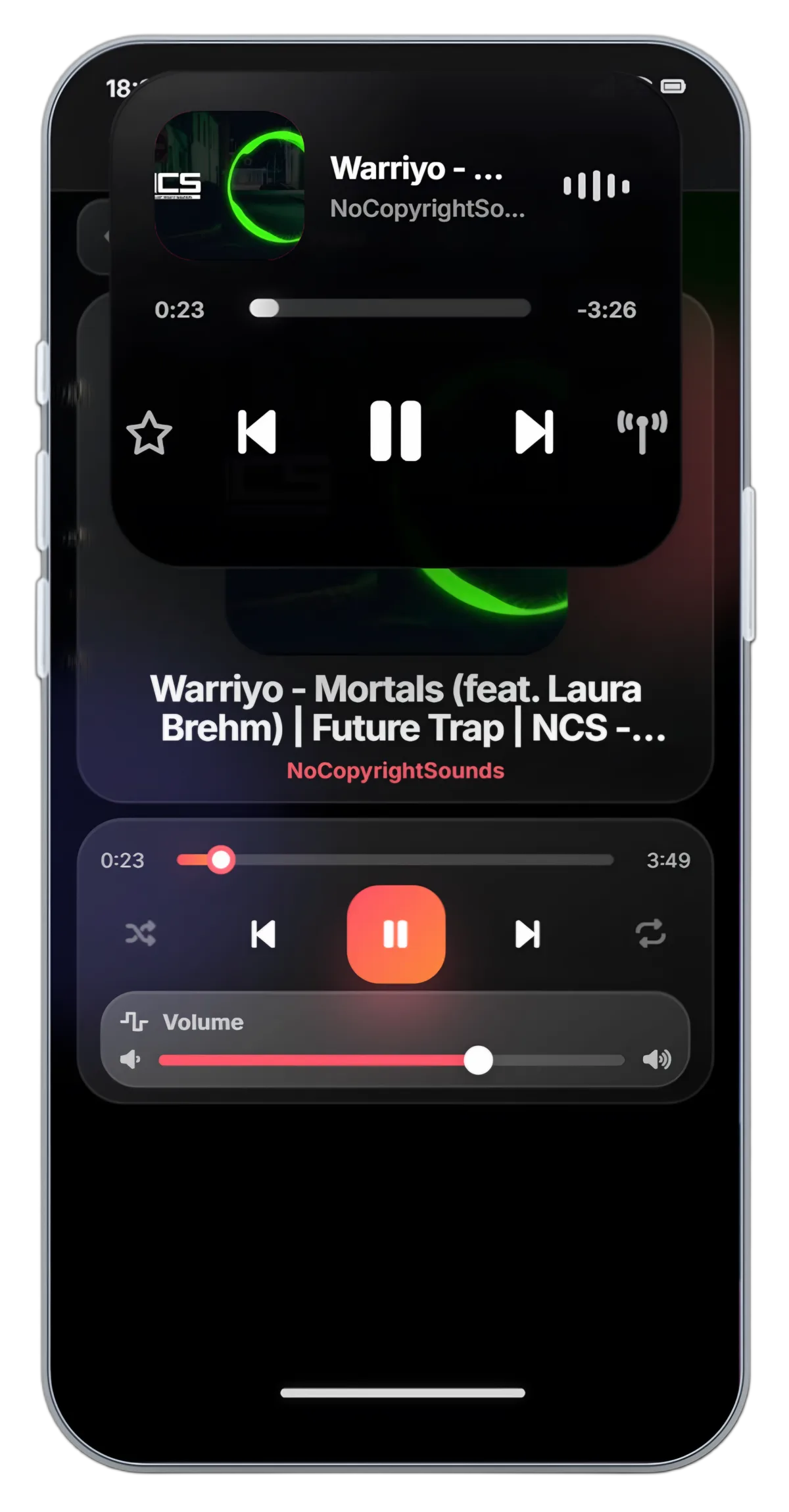789x1512 pixels.
Task: Open the AirPlay output picker antenna icon
Action: coord(642,432)
